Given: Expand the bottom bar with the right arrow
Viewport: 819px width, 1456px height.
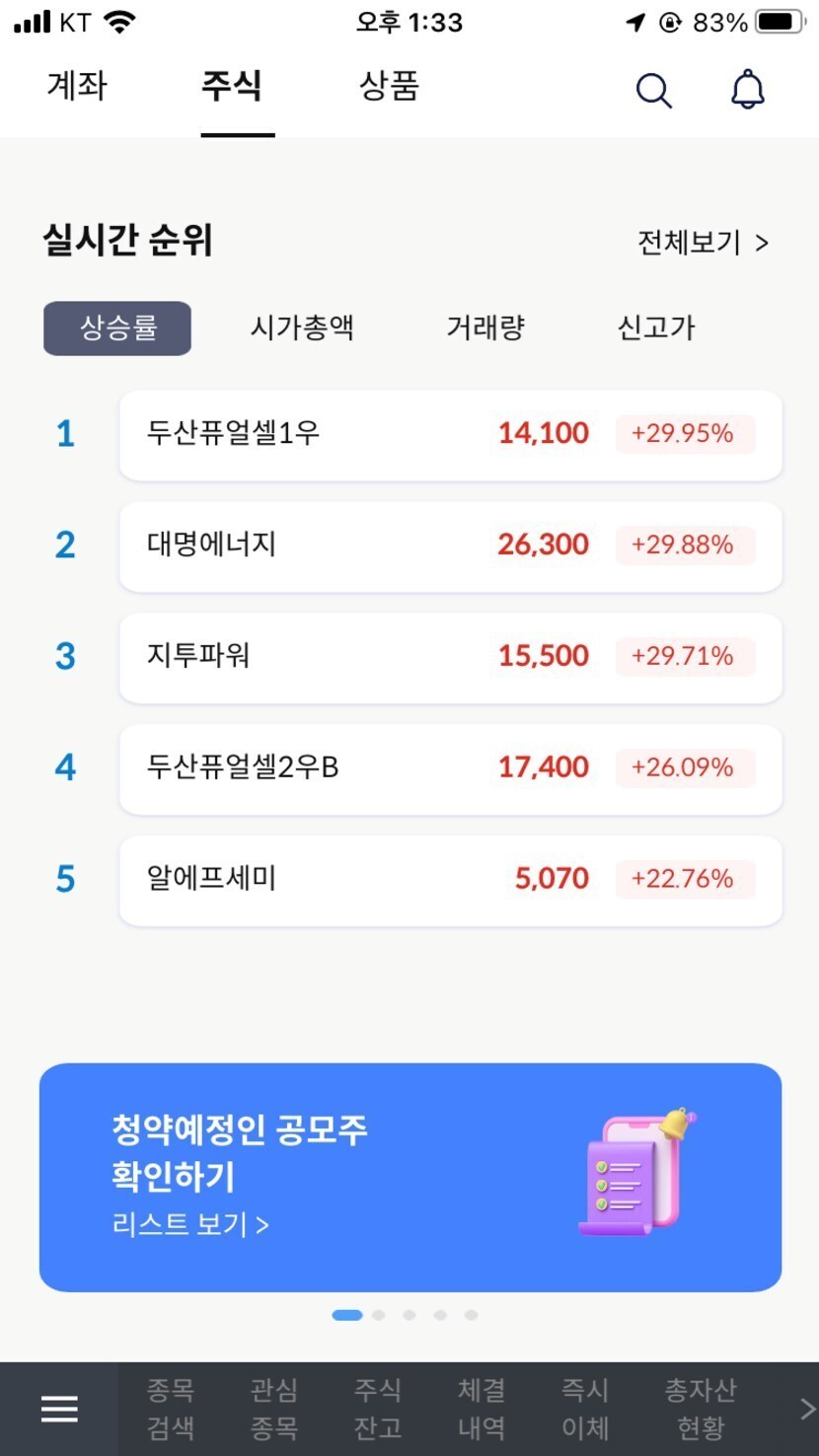Looking at the screenshot, I should coord(807,1410).
